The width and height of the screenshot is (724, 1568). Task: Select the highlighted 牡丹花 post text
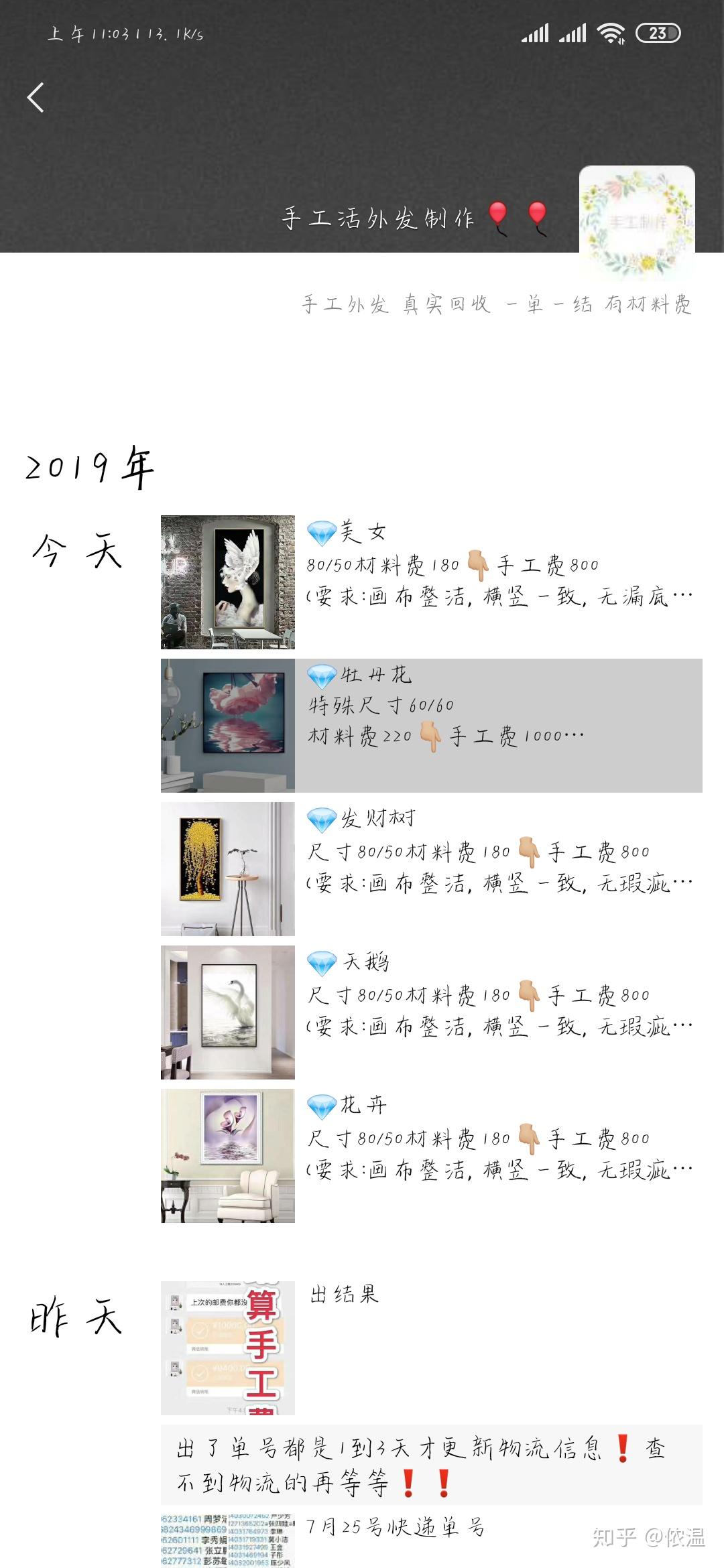tap(469, 710)
